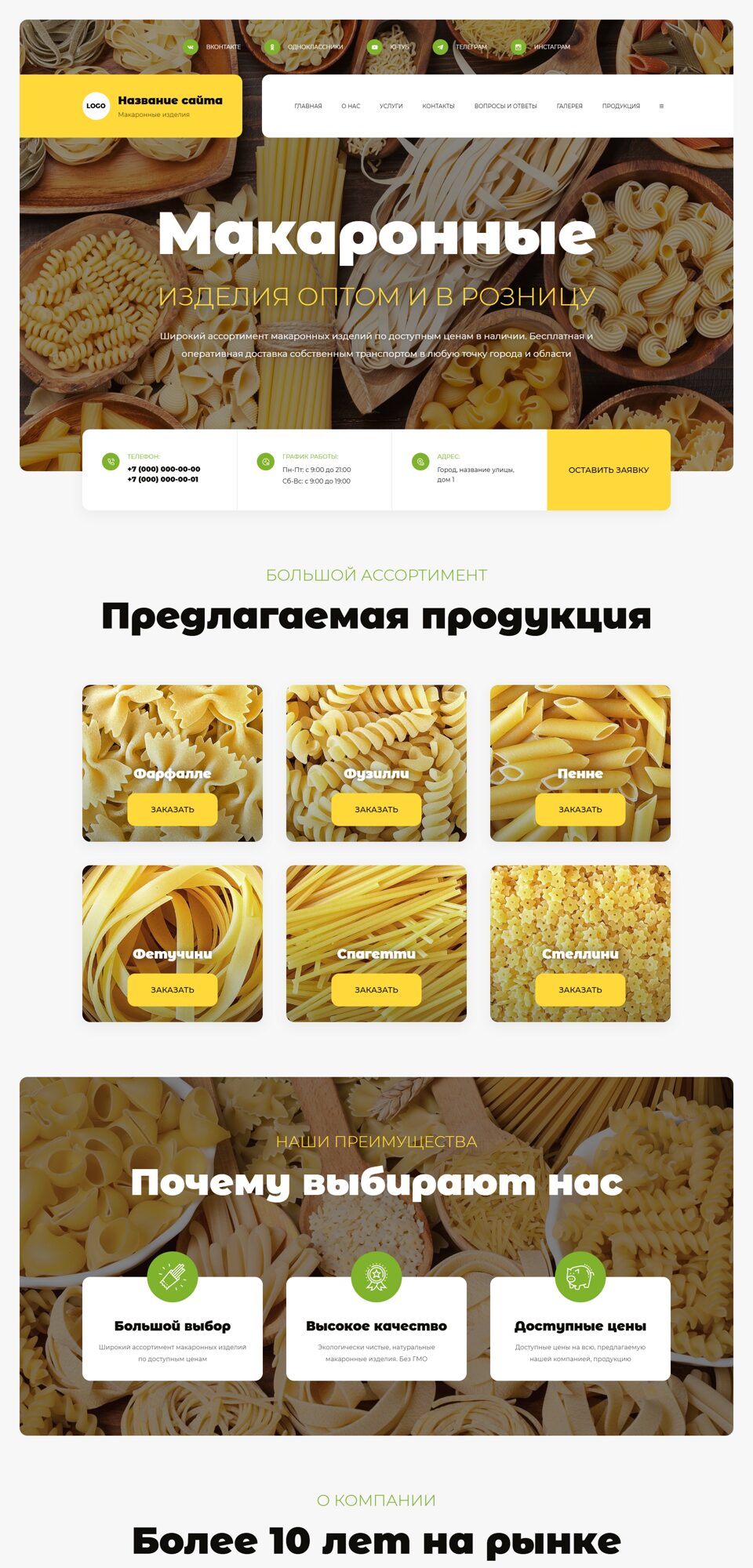This screenshot has width=753, height=1568.
Task: Open the О нас page
Action: 351,106
